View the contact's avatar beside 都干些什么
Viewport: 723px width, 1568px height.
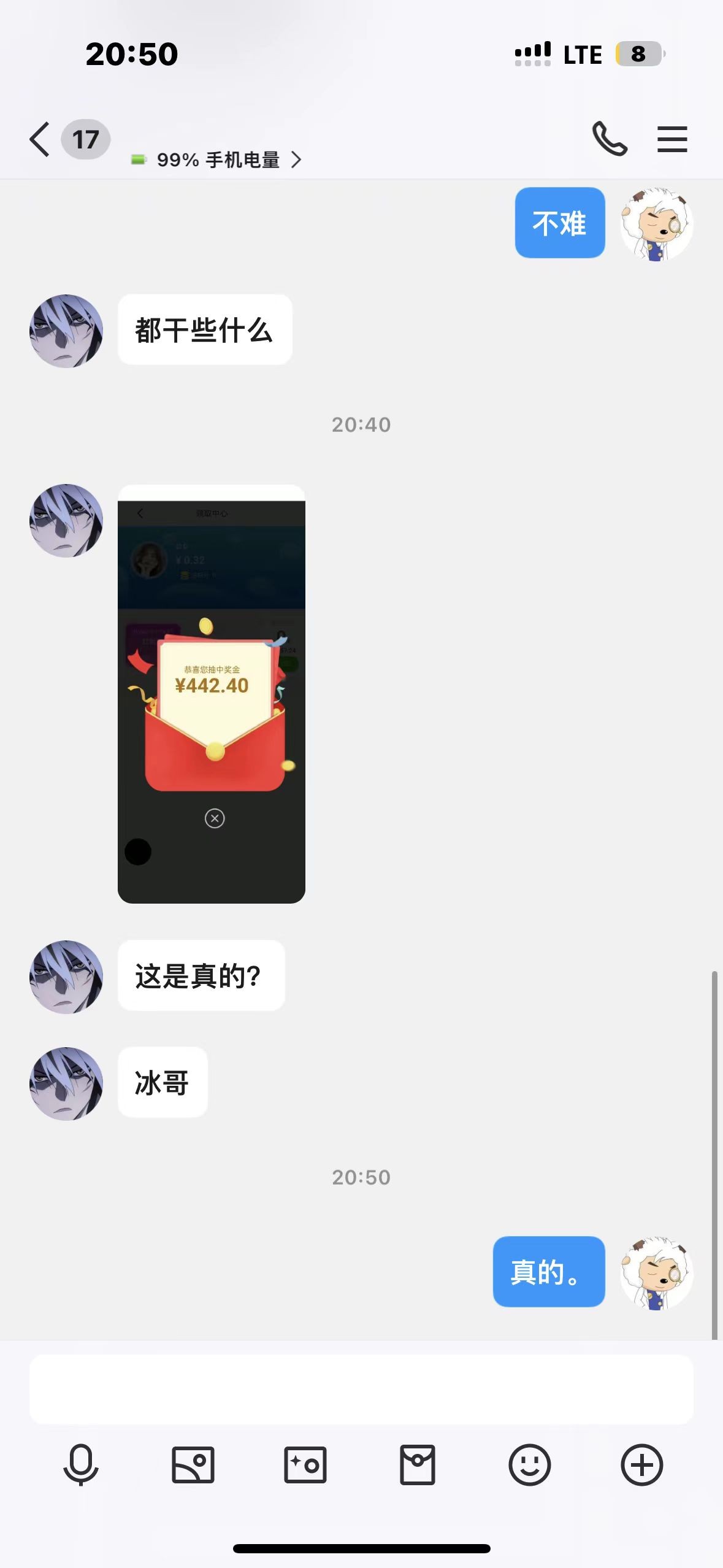click(66, 331)
